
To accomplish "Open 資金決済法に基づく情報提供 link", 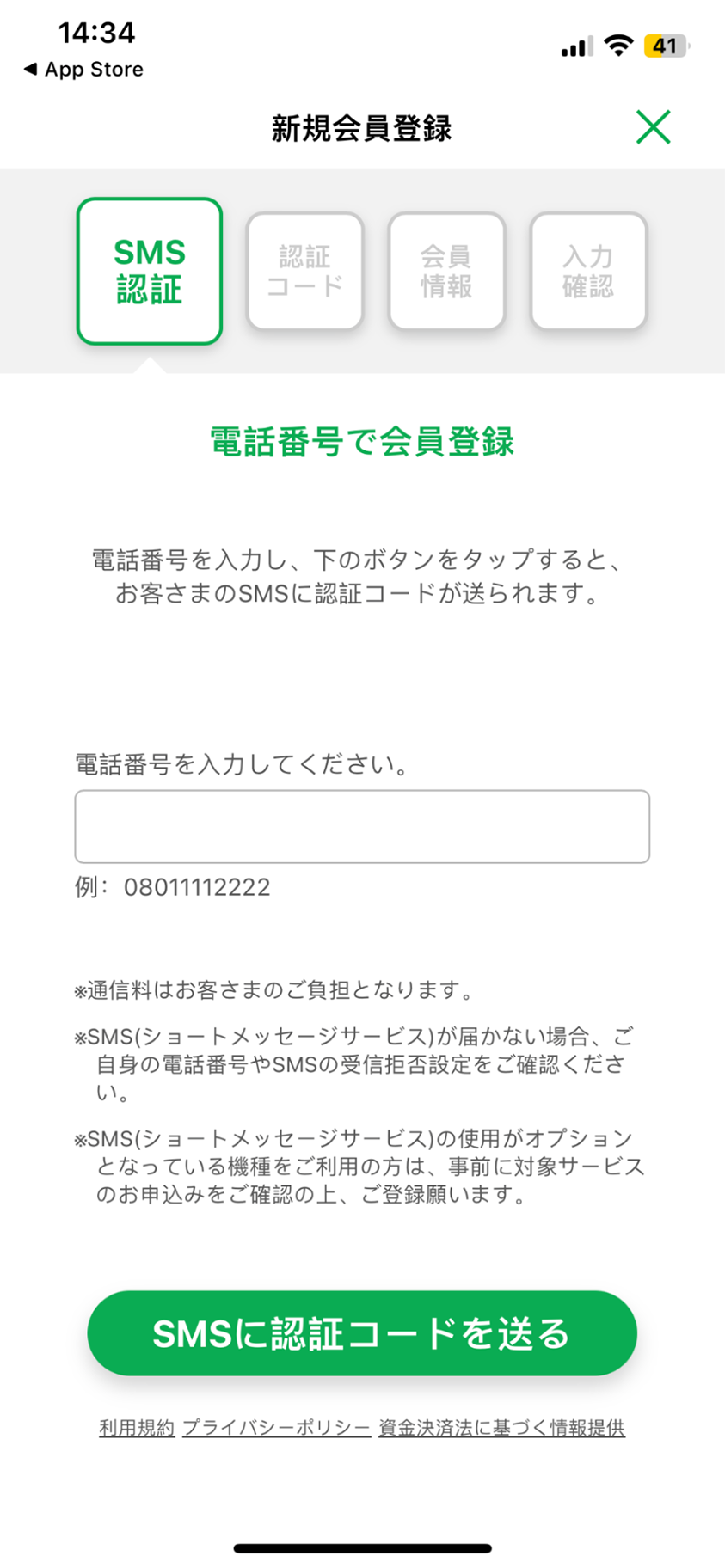I will pyautogui.click(x=501, y=1428).
